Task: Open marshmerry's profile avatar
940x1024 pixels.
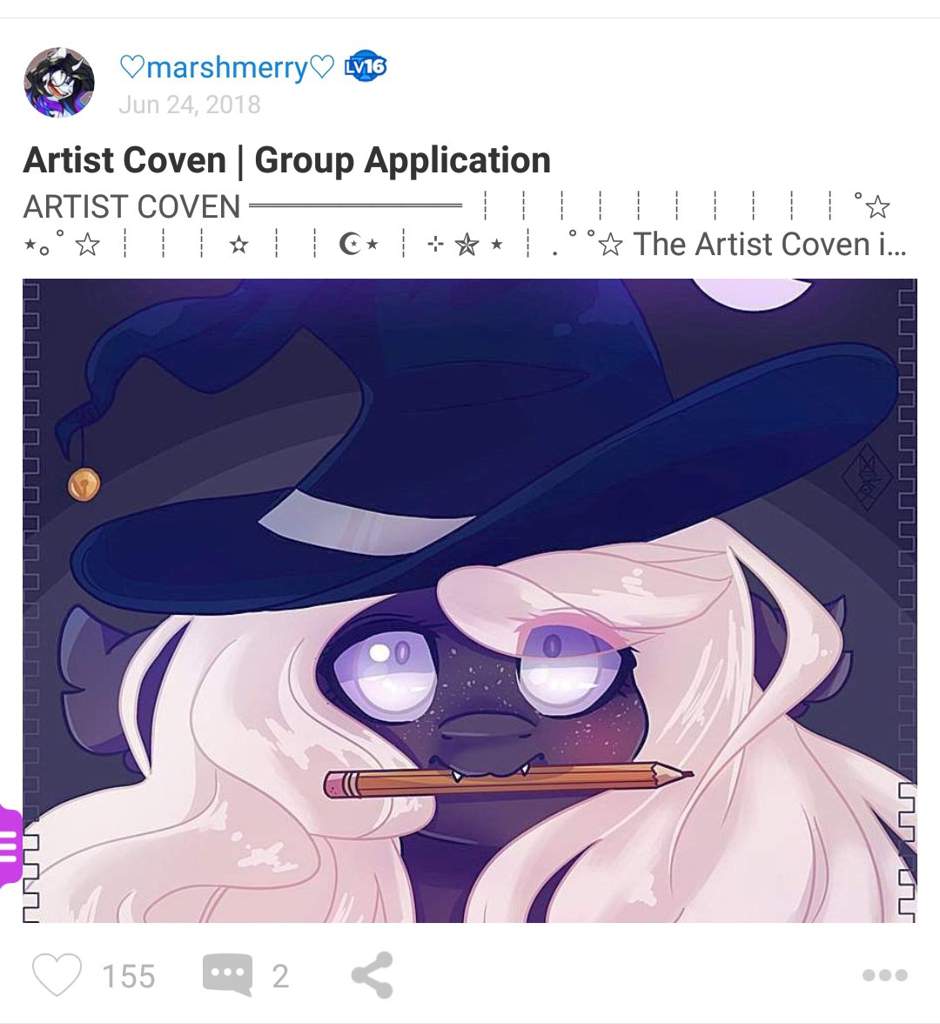Action: tap(59, 82)
